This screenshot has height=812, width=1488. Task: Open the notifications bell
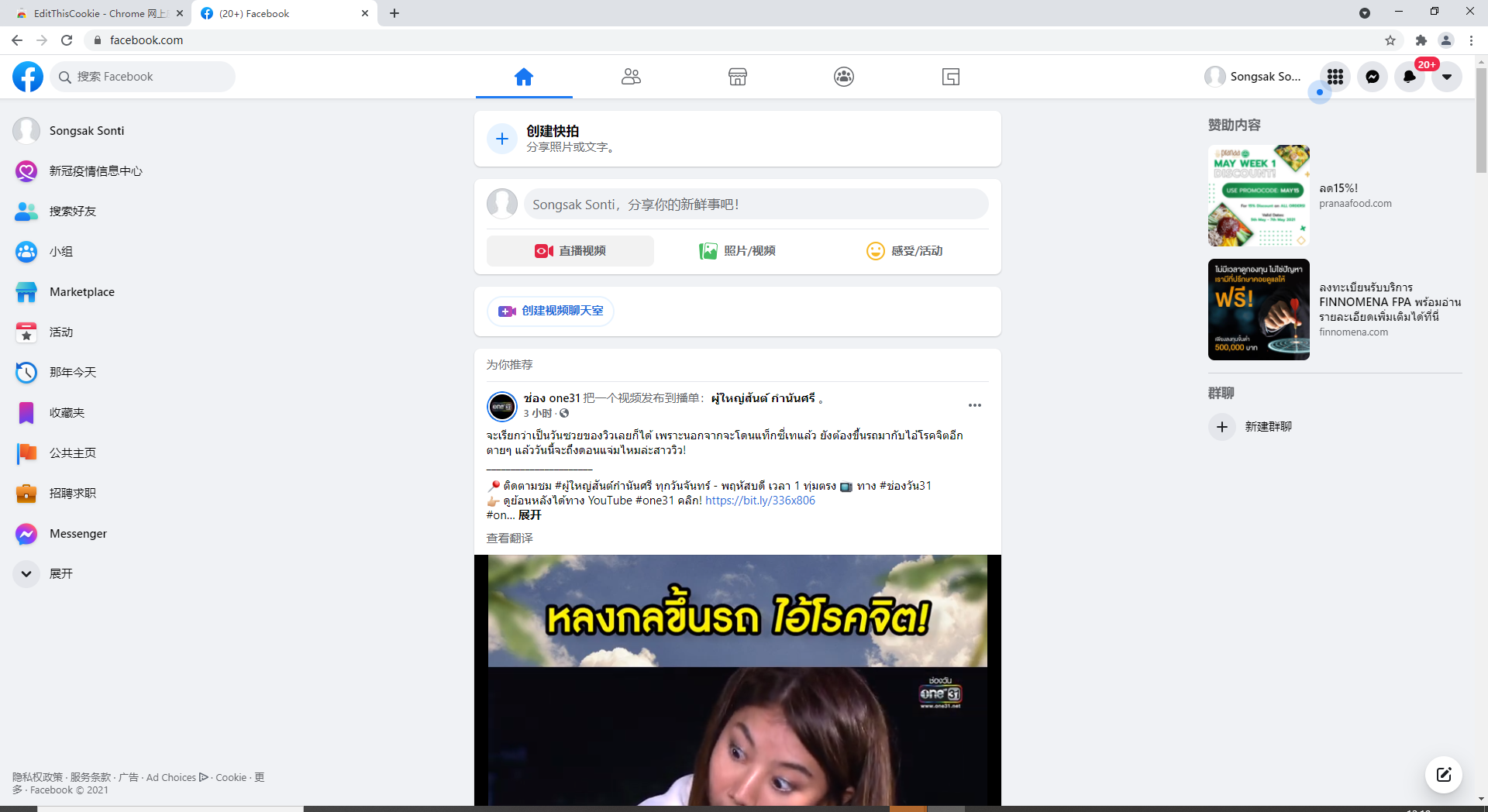point(1409,77)
